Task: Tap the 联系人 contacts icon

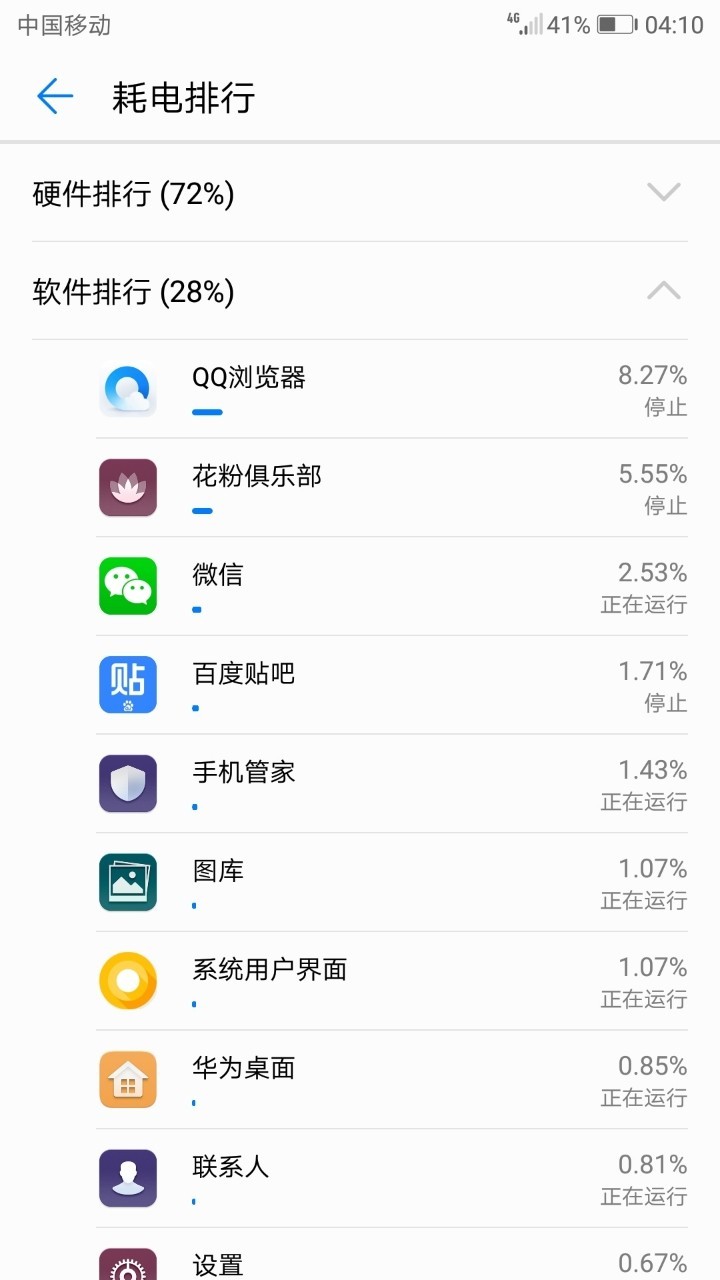Action: tap(128, 1178)
